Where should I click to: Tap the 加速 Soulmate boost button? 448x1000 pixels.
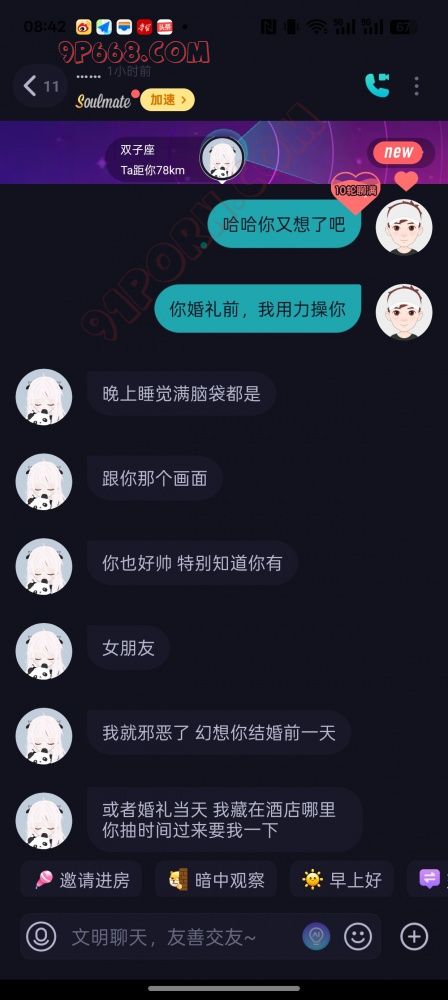[167, 99]
